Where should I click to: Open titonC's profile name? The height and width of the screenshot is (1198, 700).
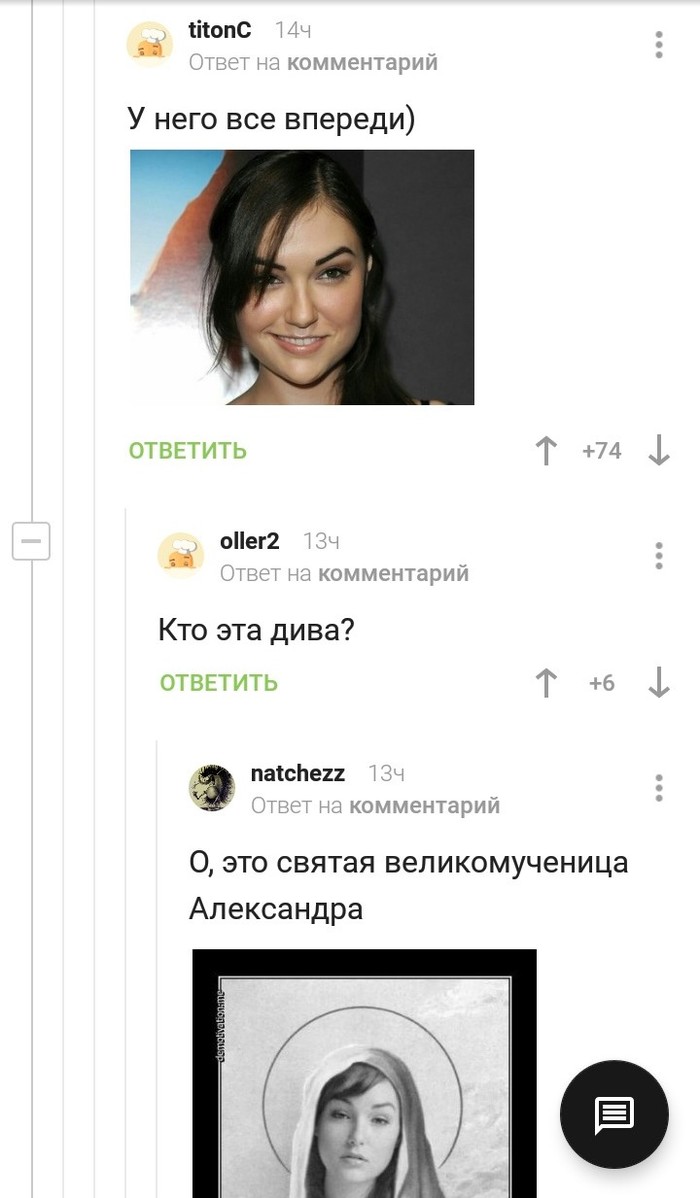[x=219, y=31]
